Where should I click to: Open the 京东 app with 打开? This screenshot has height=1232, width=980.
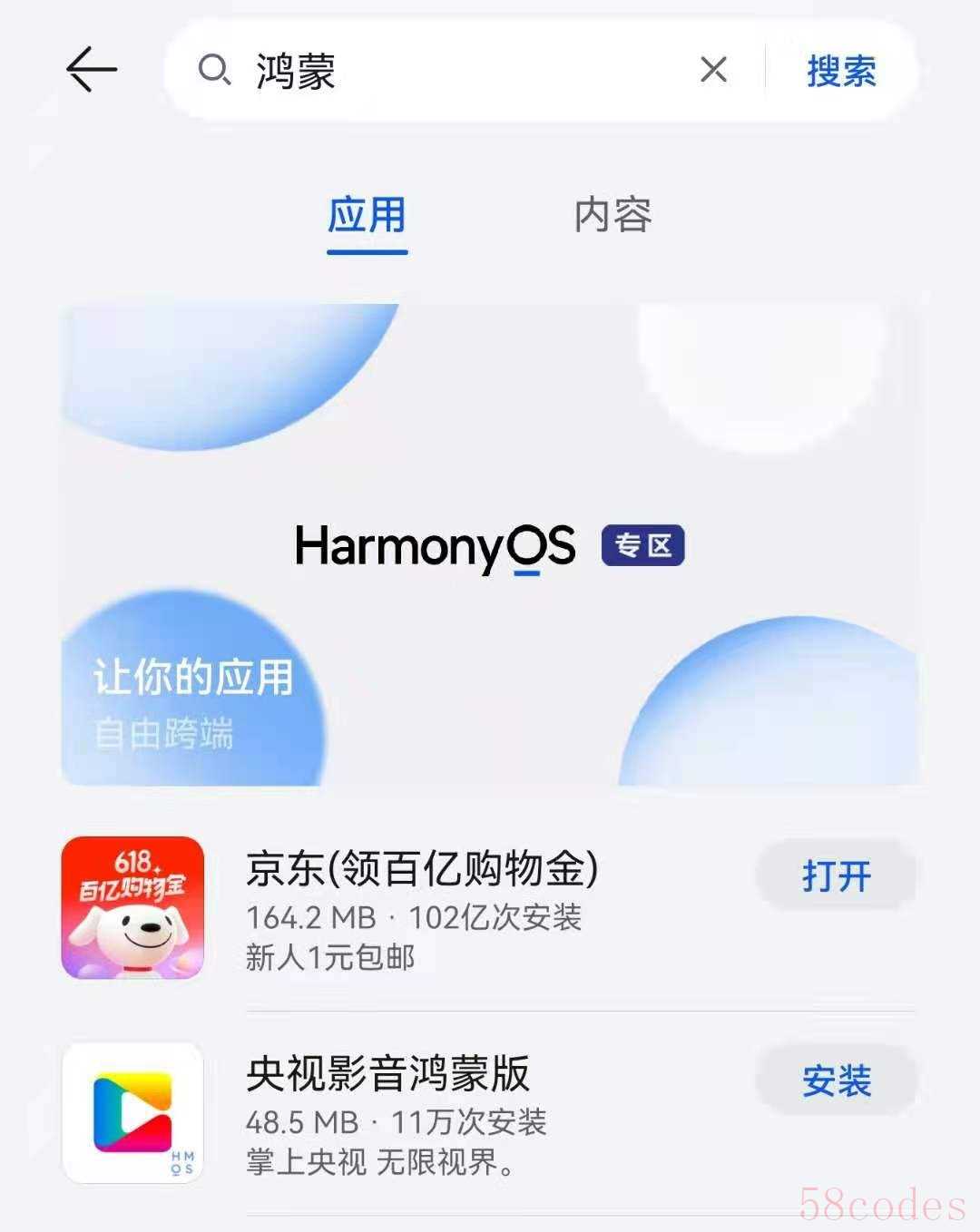tap(836, 876)
